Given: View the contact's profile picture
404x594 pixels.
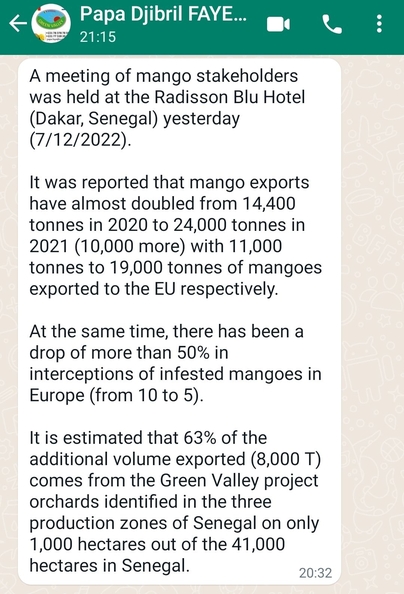Looking at the screenshot, I should click(x=51, y=24).
